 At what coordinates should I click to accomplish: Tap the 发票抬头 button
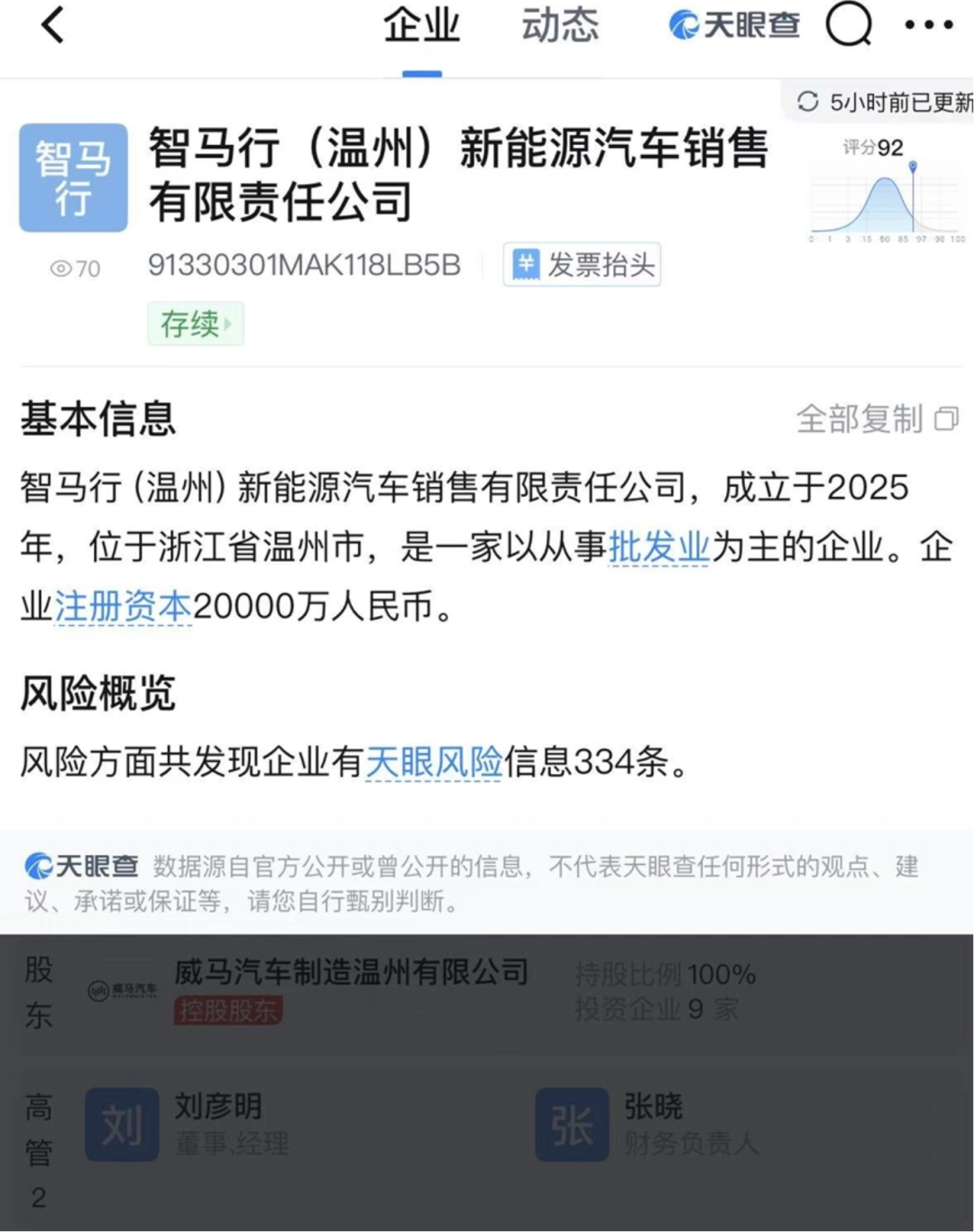(x=582, y=265)
